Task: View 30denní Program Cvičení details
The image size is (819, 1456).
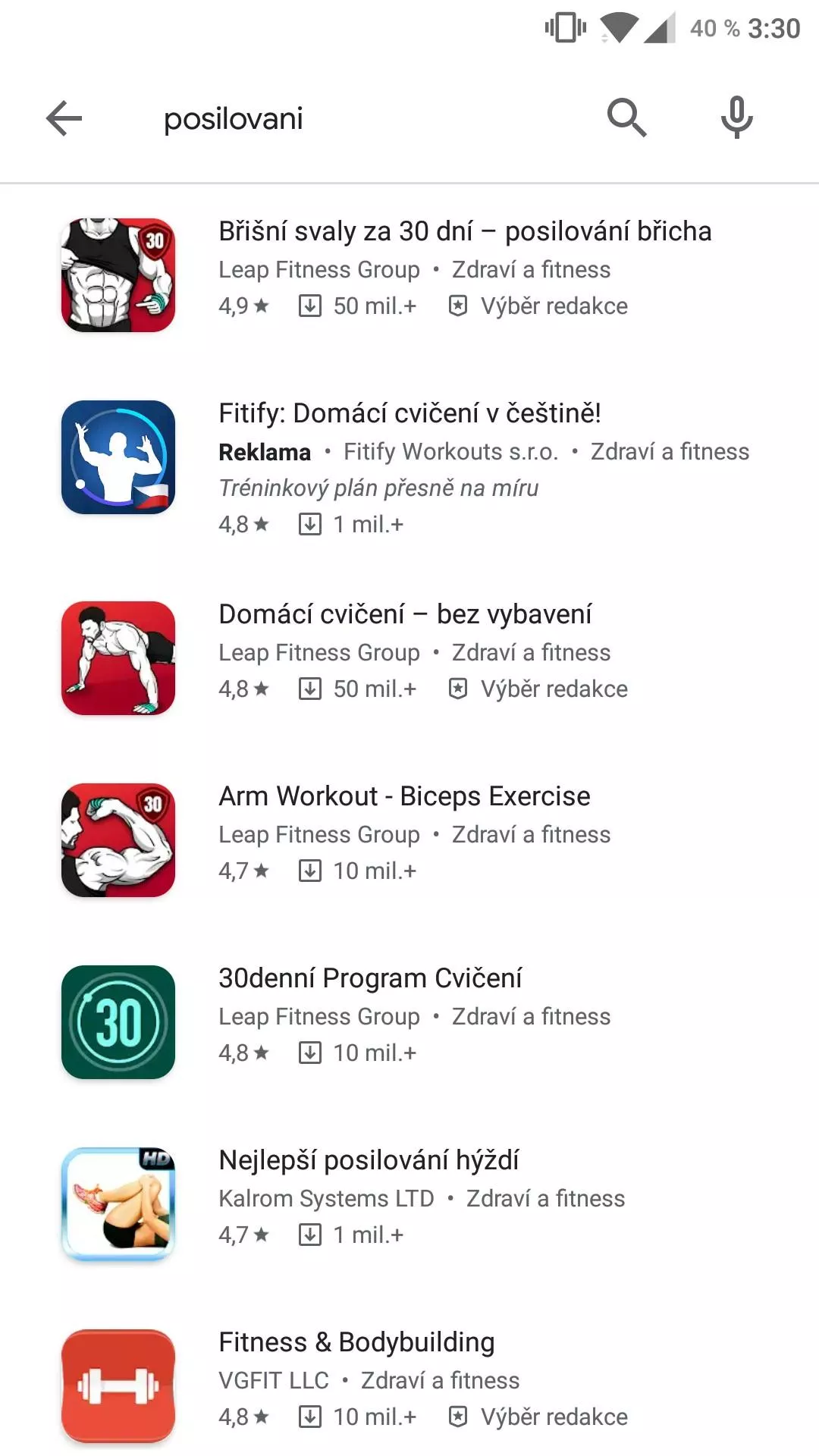Action: pos(409,1022)
